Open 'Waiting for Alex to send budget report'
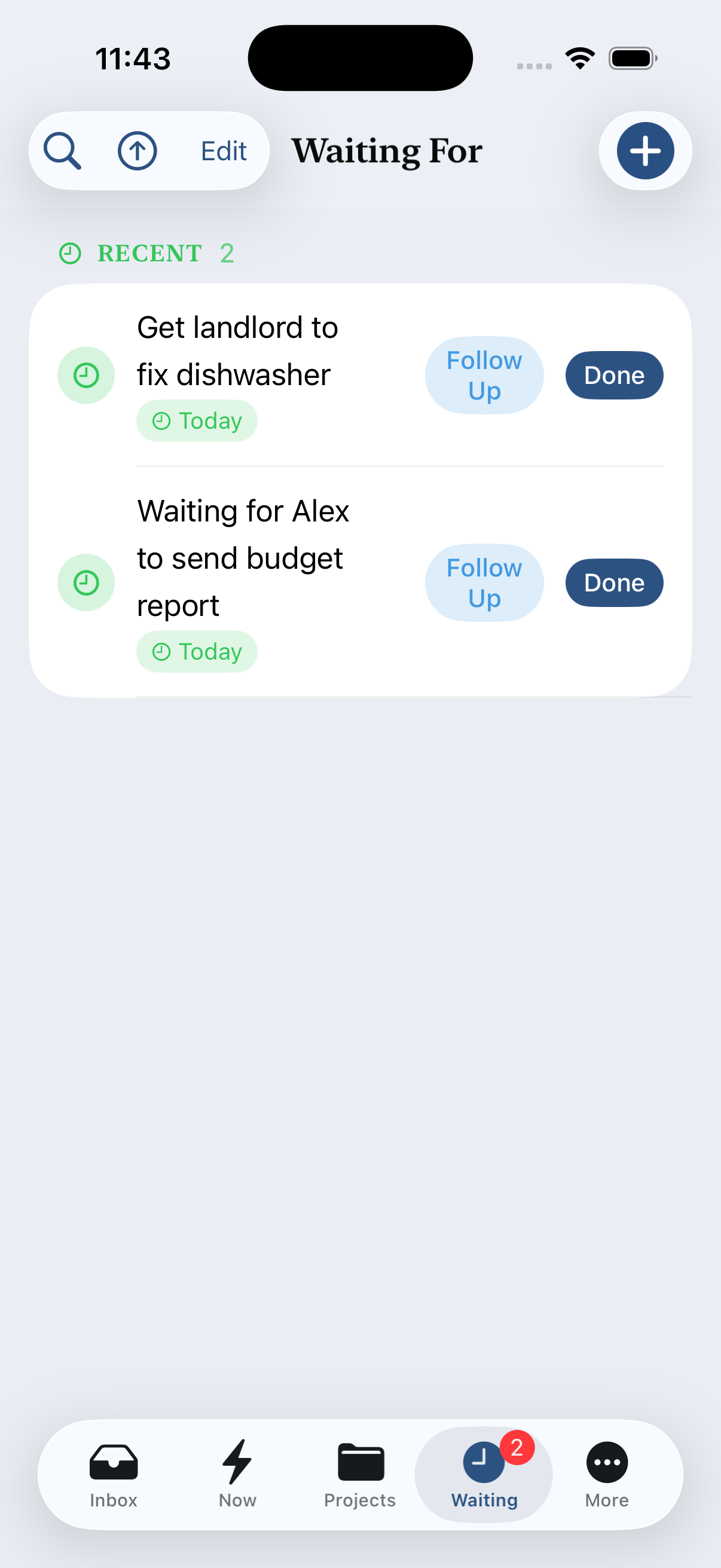The width and height of the screenshot is (721, 1568). [x=243, y=557]
